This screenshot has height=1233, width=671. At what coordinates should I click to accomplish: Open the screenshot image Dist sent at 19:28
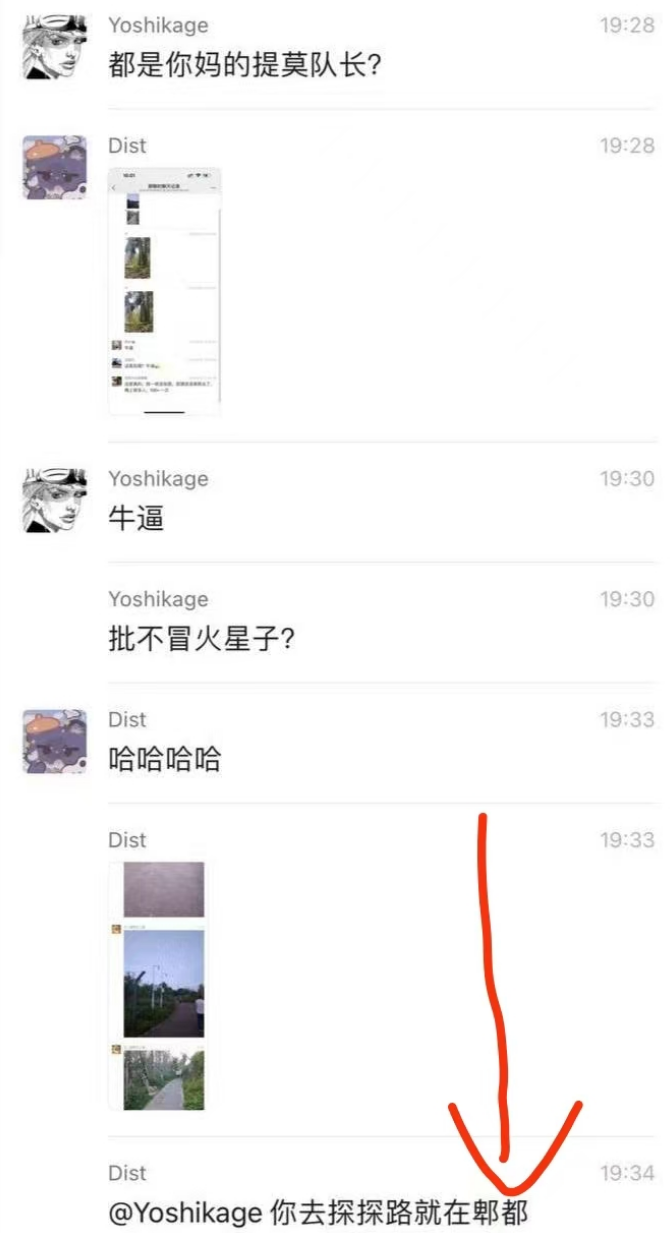click(164, 291)
